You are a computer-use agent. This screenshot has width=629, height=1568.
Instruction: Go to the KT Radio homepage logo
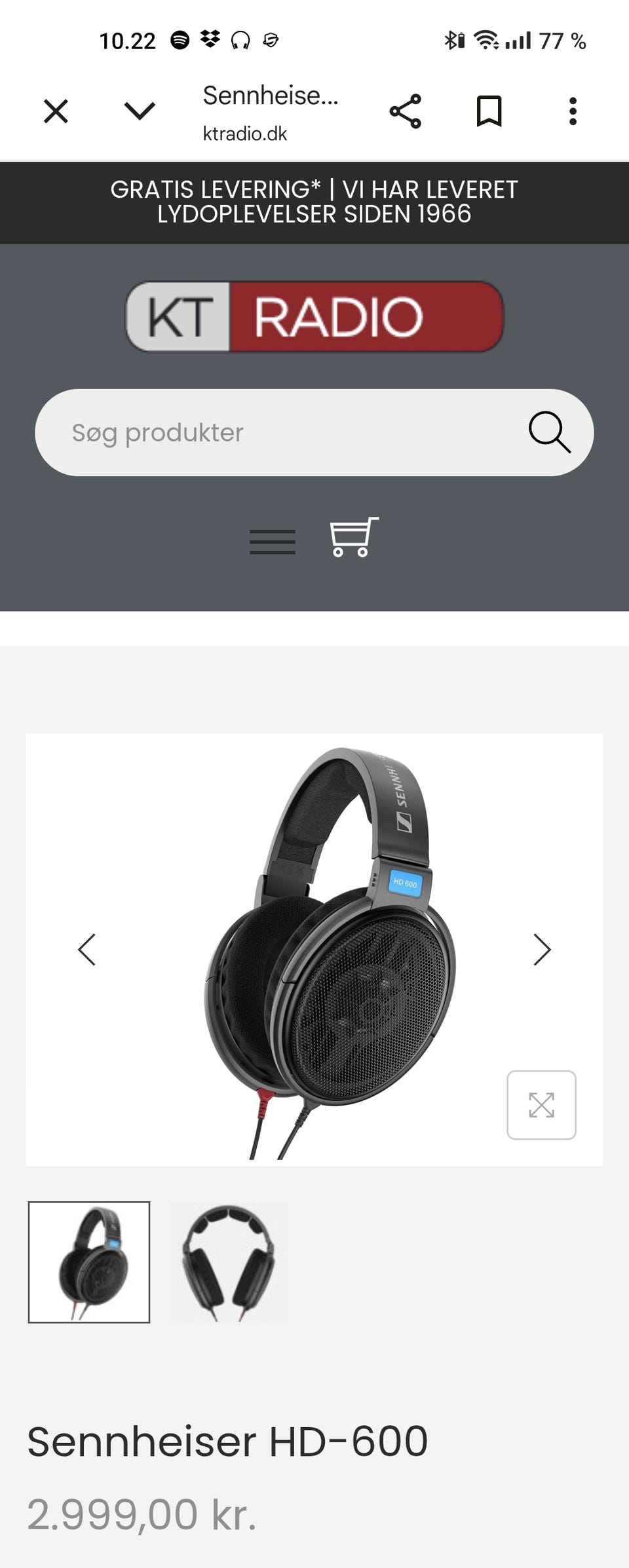tap(314, 316)
